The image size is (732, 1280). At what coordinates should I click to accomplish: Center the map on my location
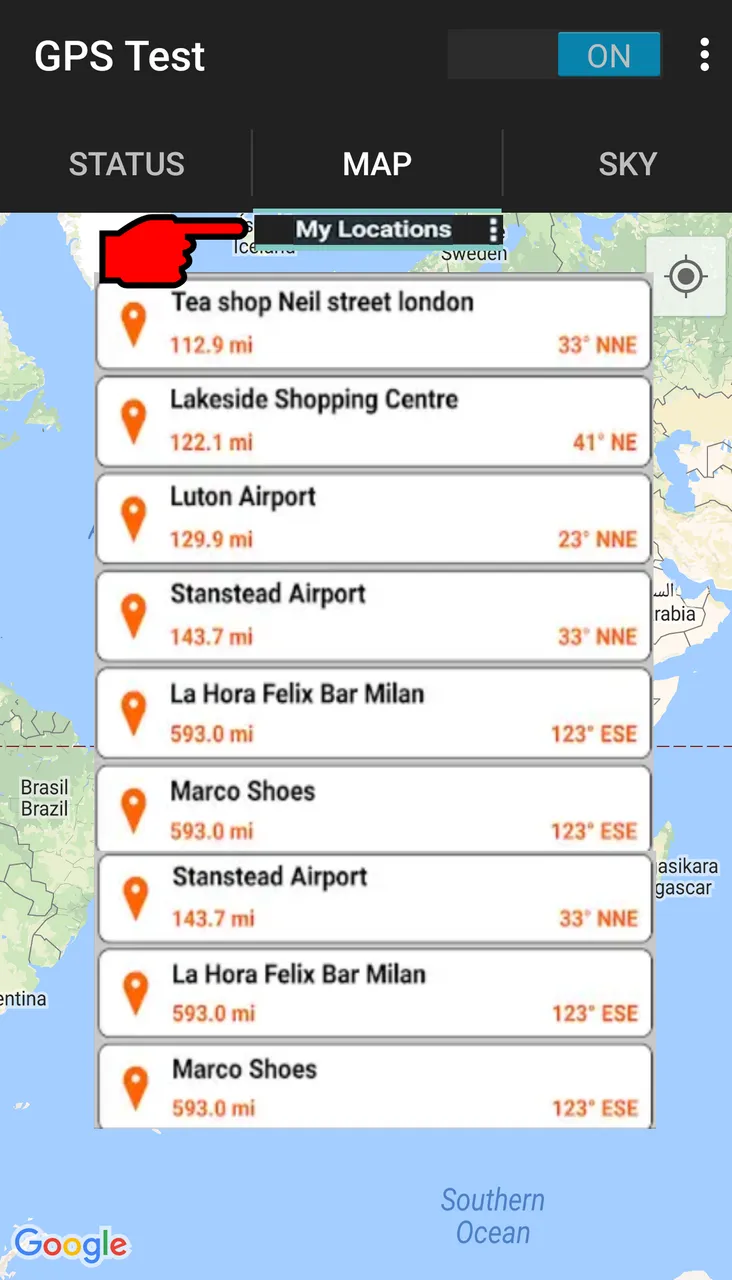[x=685, y=277]
